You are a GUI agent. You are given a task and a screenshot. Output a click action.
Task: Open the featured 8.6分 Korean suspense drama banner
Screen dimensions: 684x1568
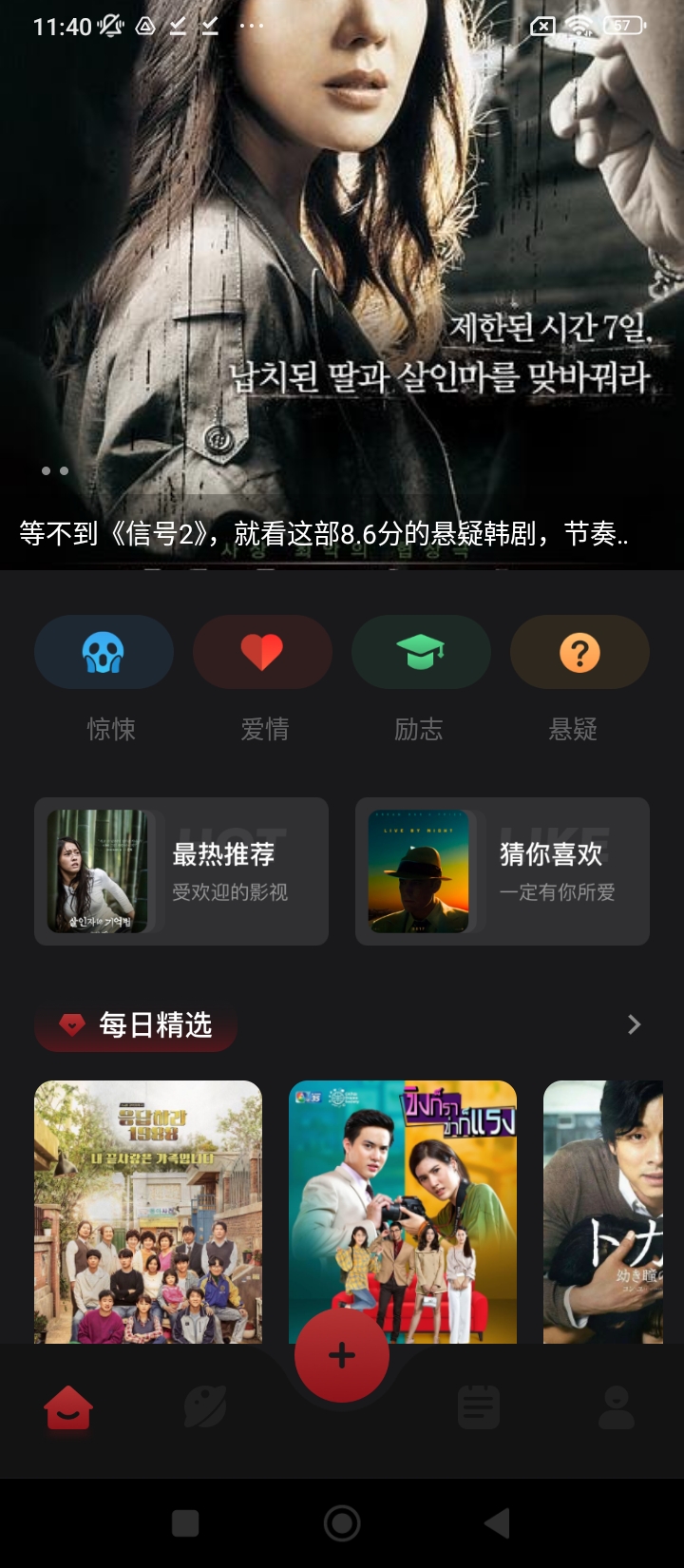(x=342, y=285)
